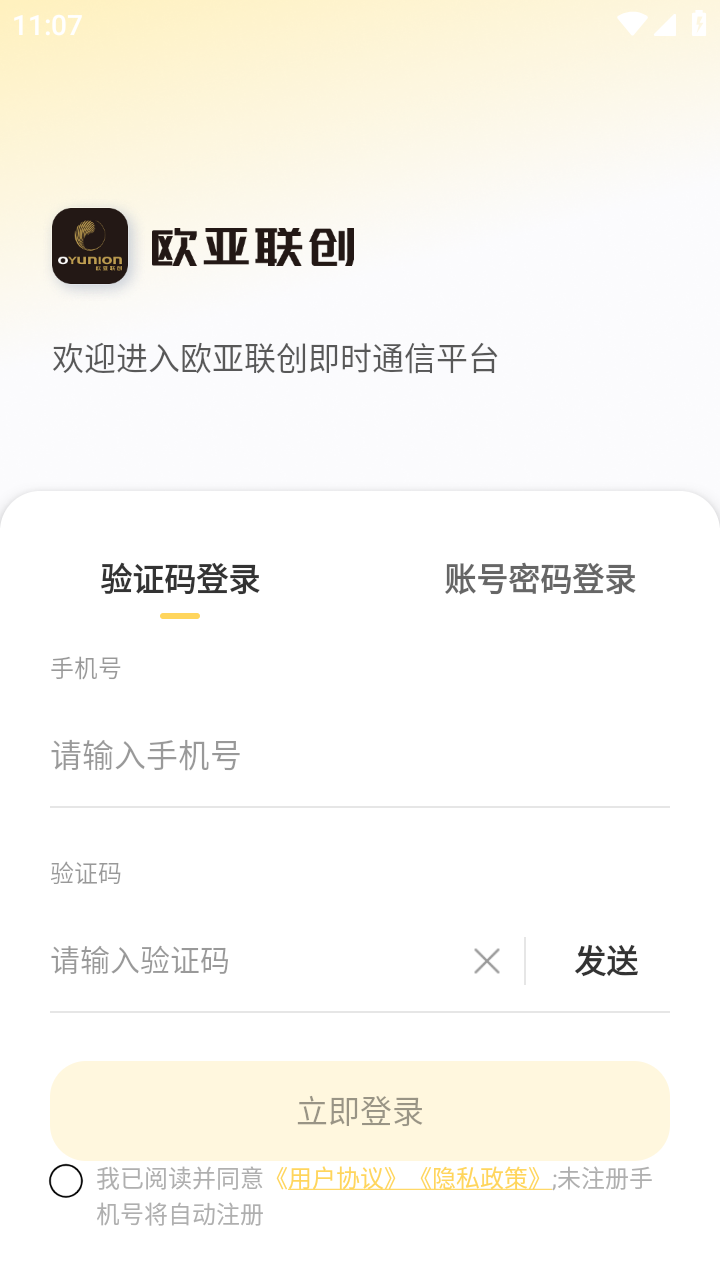Check the agreement consent circle
This screenshot has height=1280, width=720.
66,1181
